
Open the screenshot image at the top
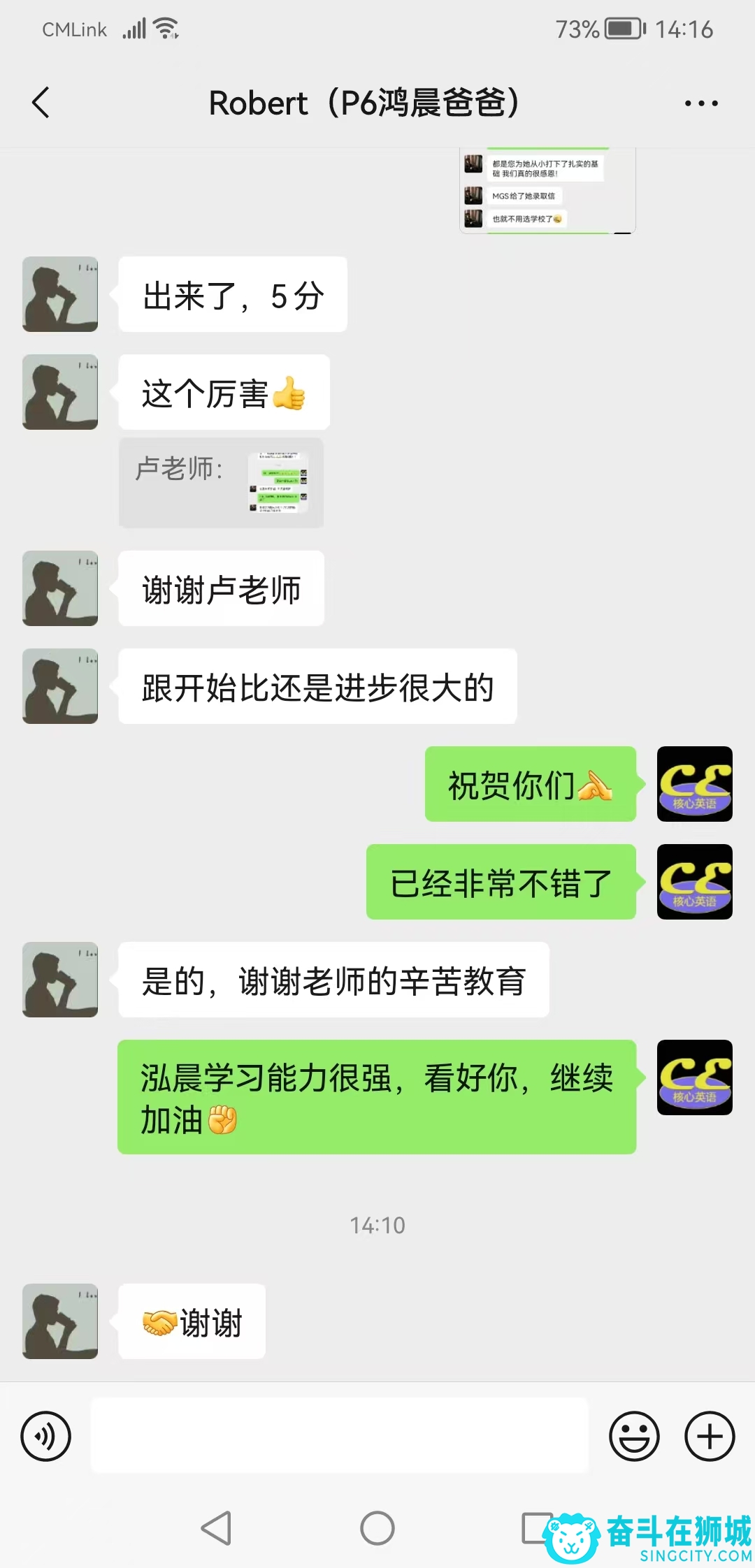pyautogui.click(x=547, y=190)
